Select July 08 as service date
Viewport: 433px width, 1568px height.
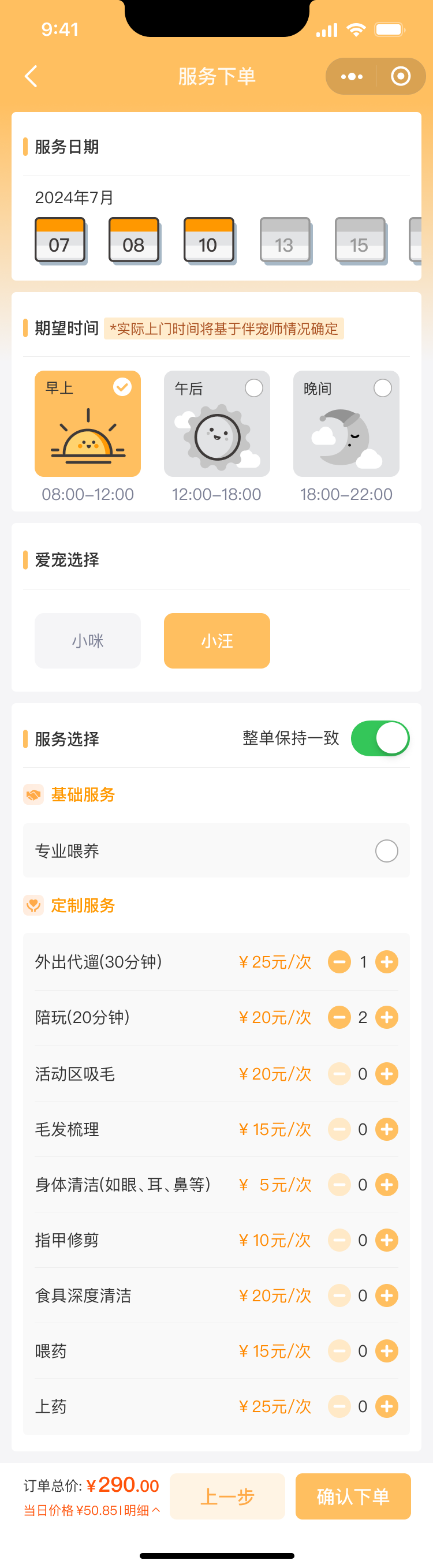coord(134,240)
